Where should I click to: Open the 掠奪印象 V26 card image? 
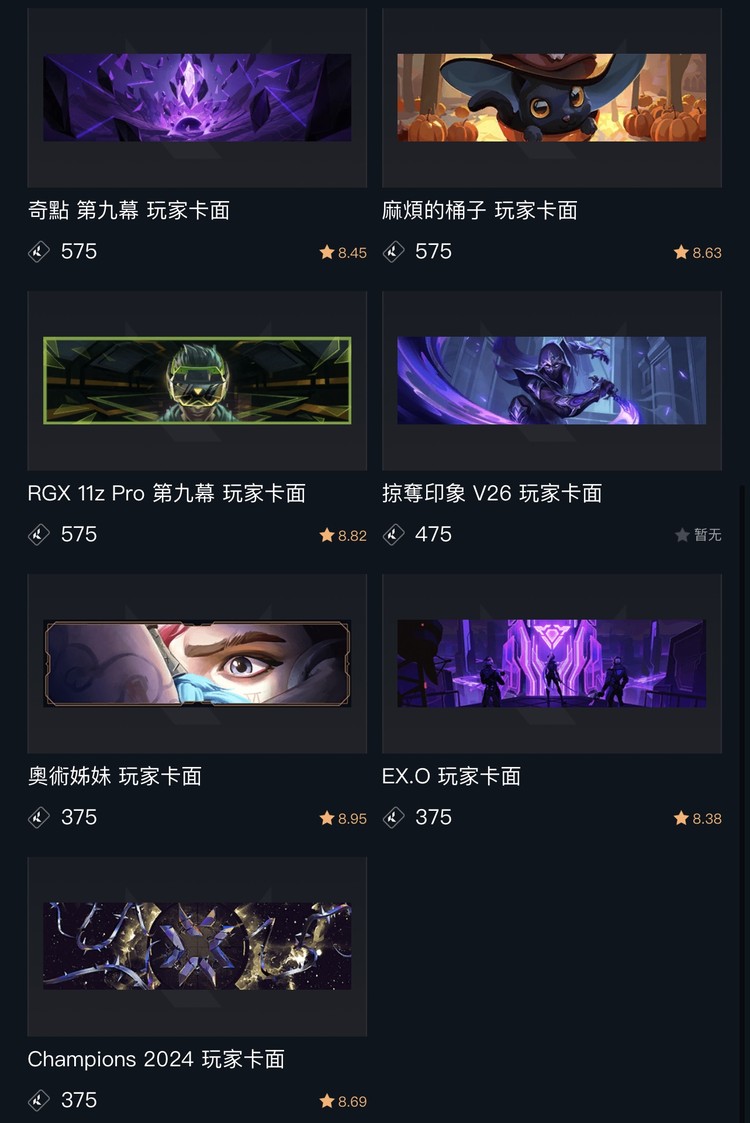tap(552, 380)
